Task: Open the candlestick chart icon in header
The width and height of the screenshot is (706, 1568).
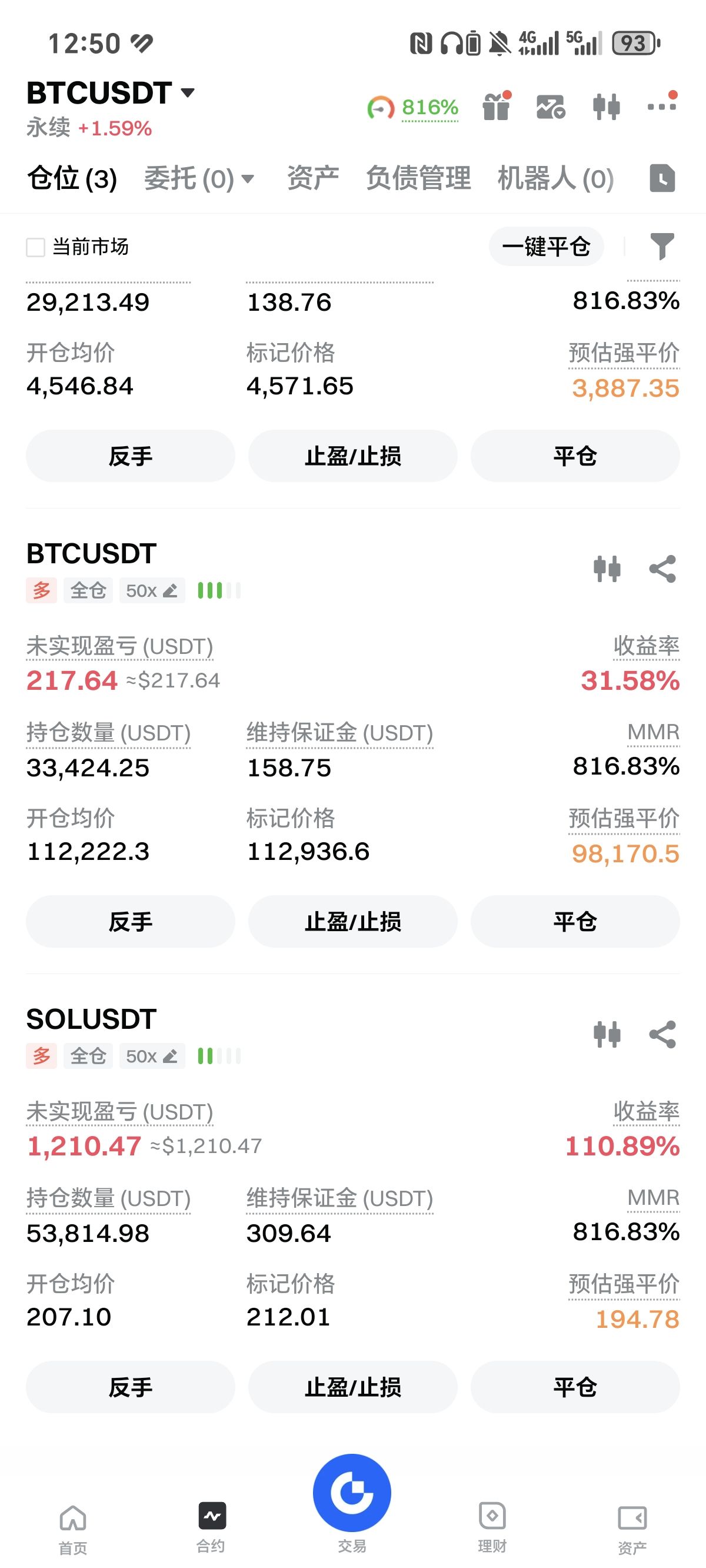Action: click(x=606, y=107)
